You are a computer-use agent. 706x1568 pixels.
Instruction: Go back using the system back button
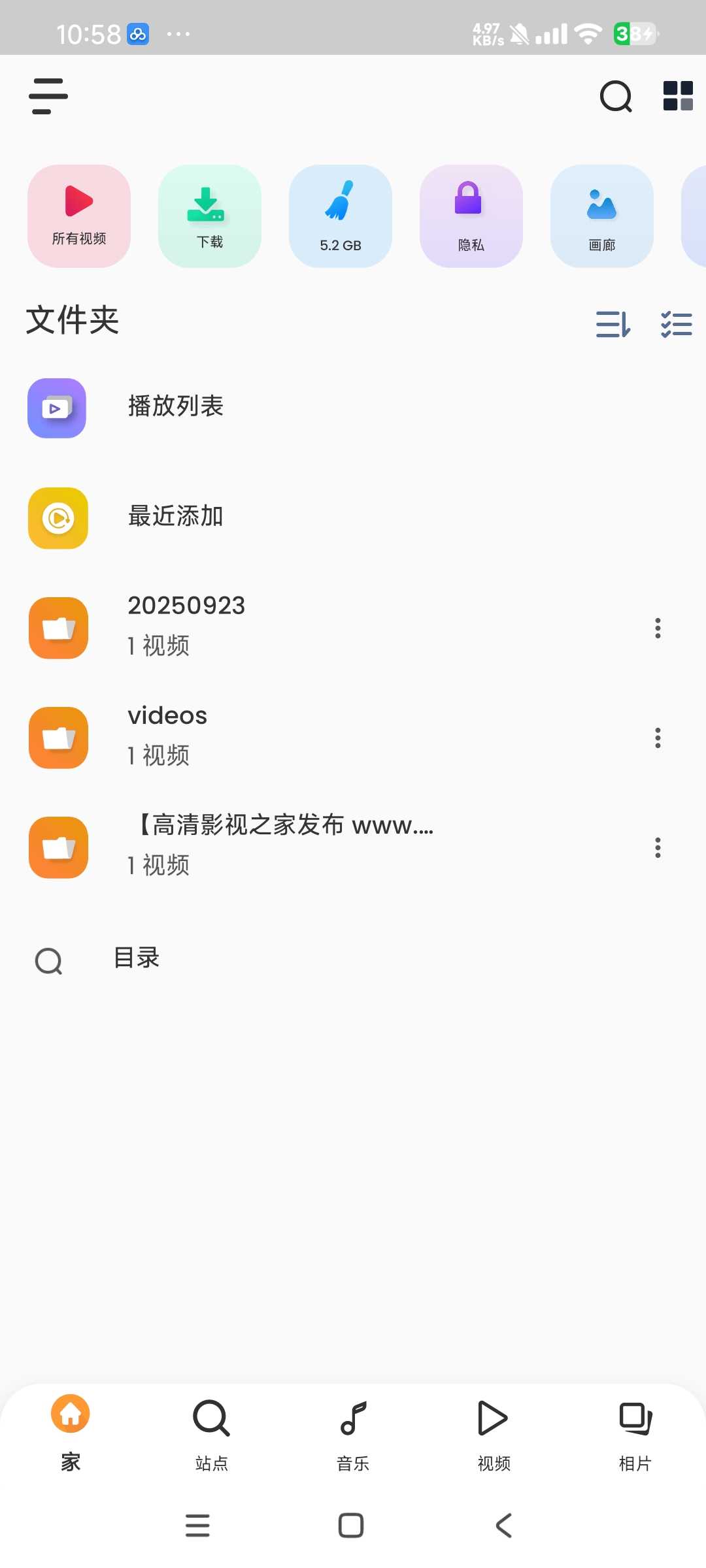click(x=503, y=1526)
